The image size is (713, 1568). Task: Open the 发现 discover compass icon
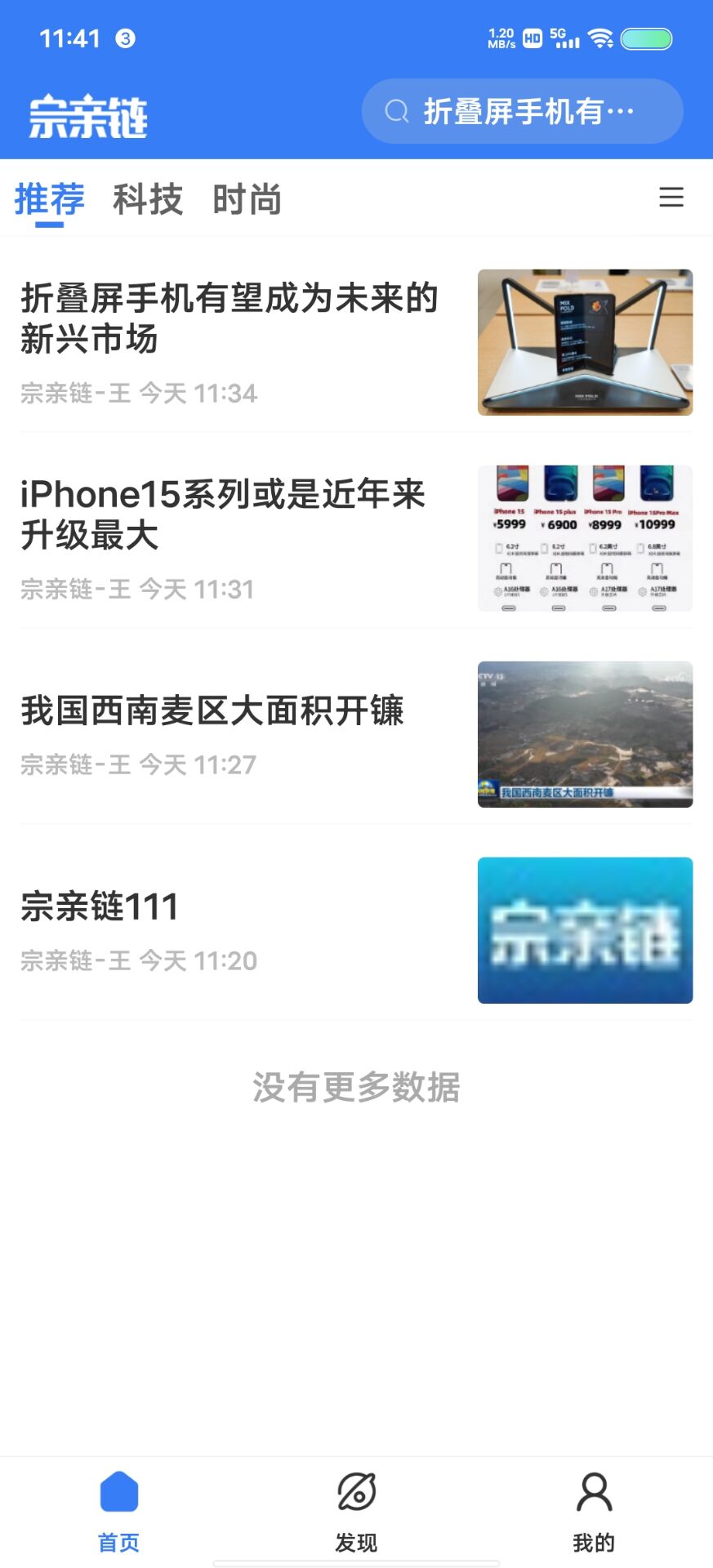356,1494
